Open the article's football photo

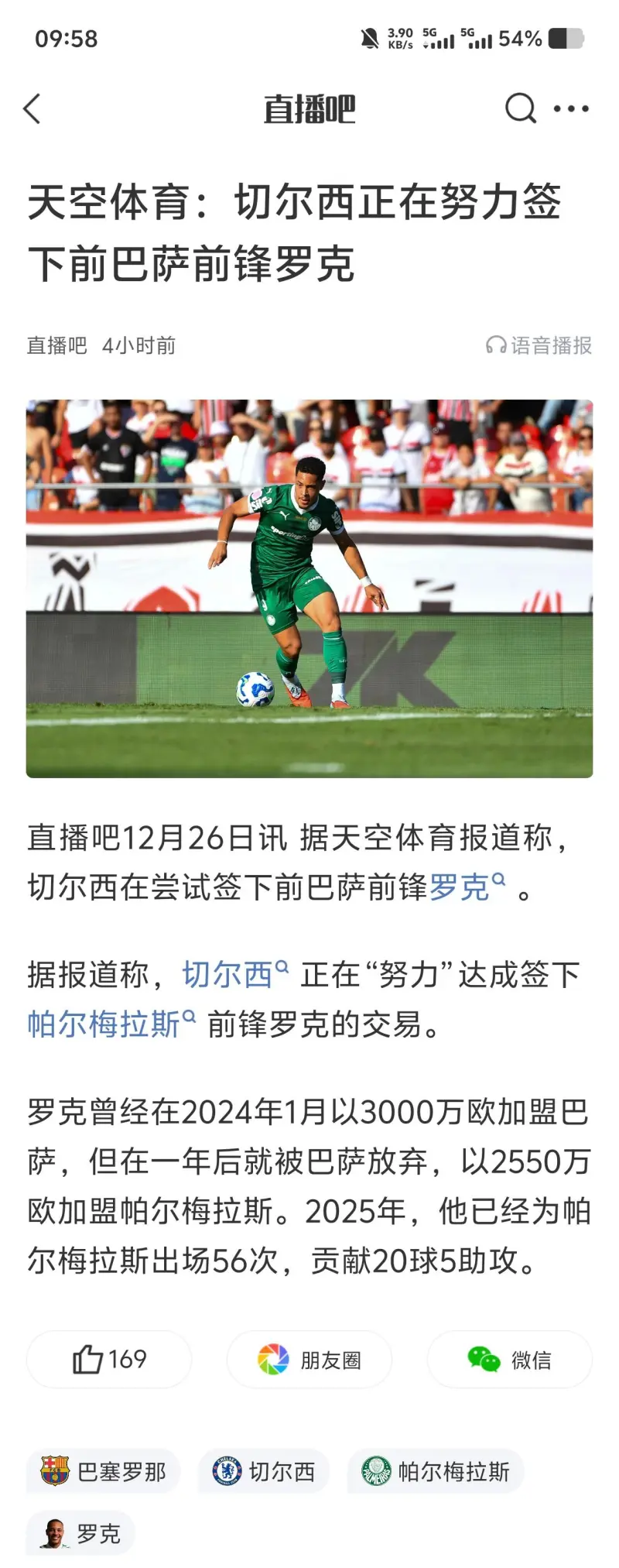point(309,588)
